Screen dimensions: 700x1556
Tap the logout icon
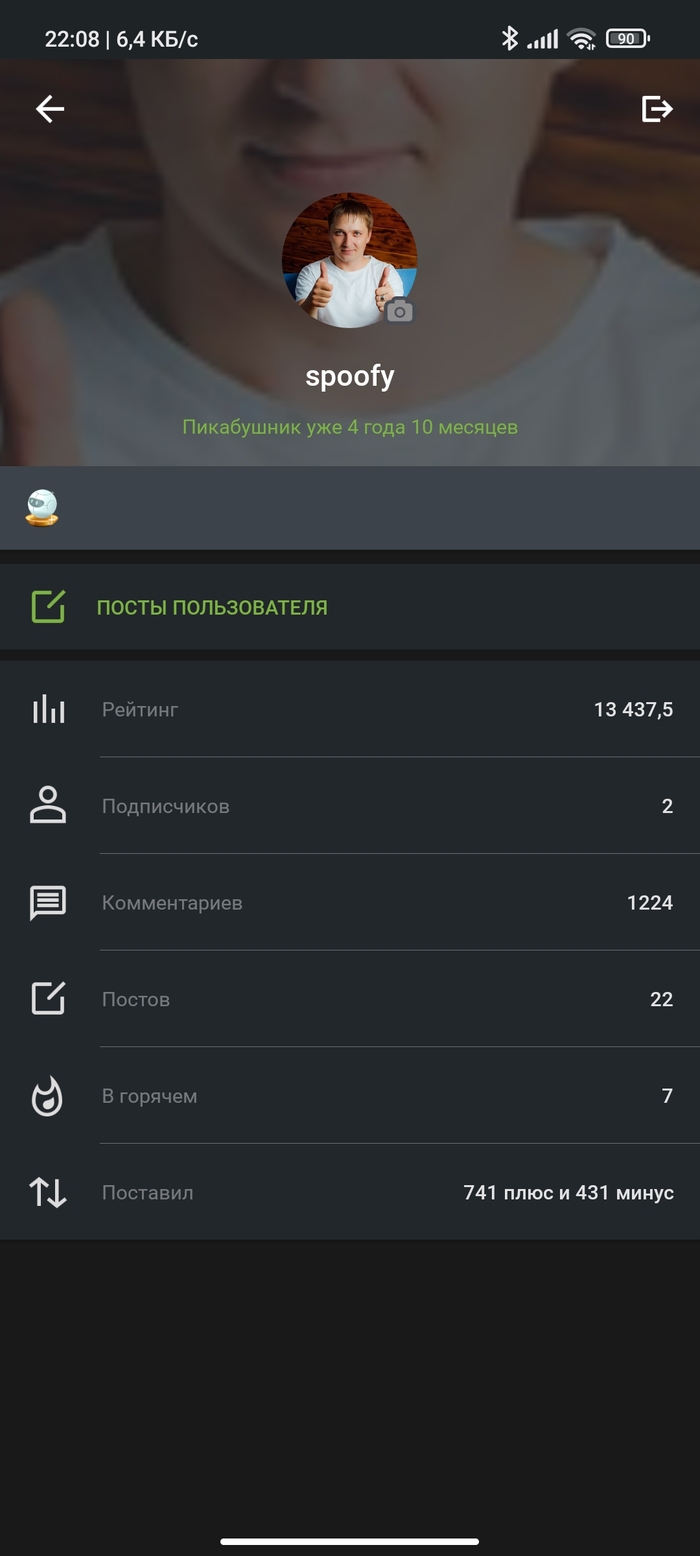coord(656,109)
